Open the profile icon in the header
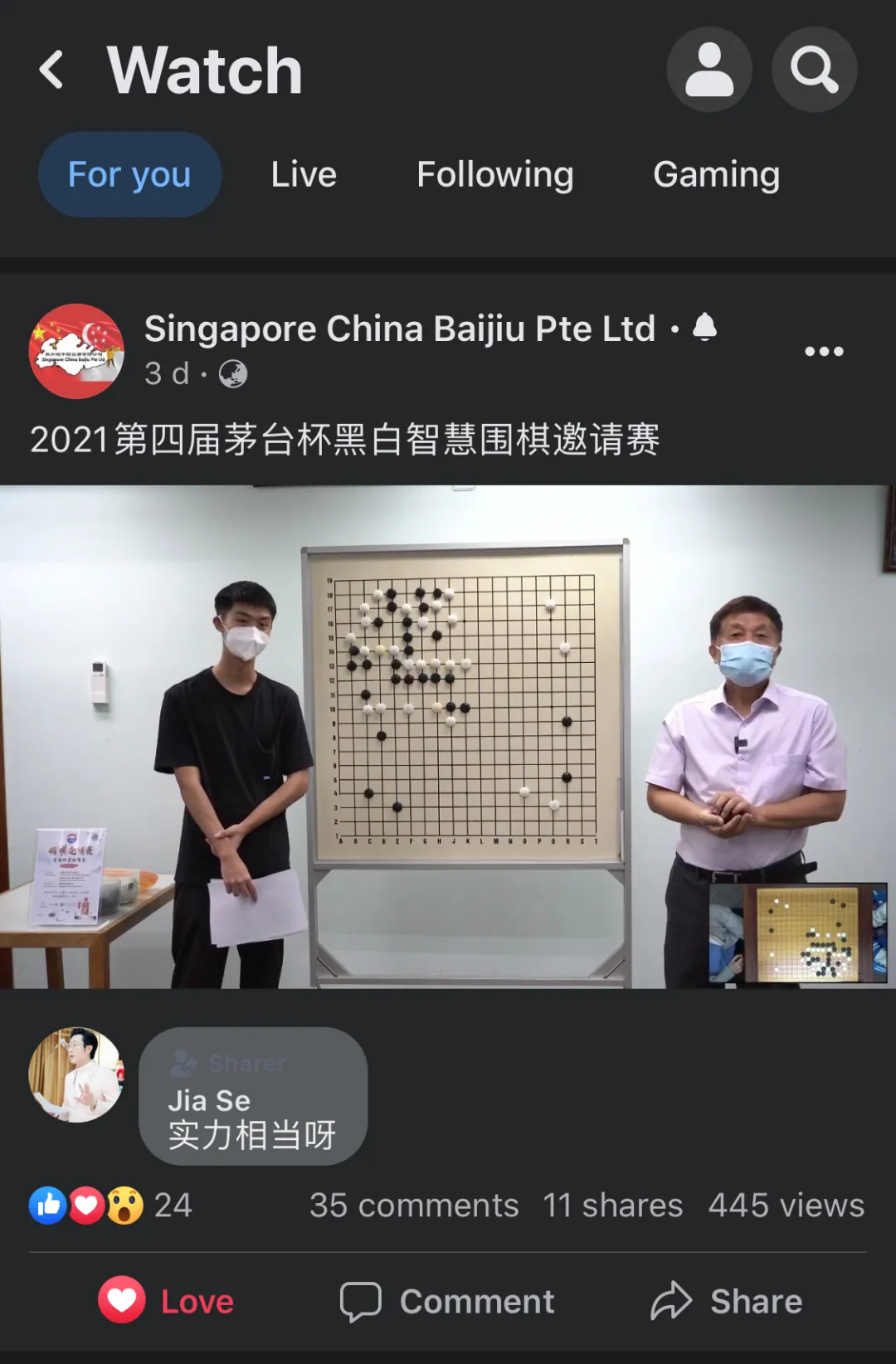Viewport: 896px width, 1364px height. click(x=709, y=70)
